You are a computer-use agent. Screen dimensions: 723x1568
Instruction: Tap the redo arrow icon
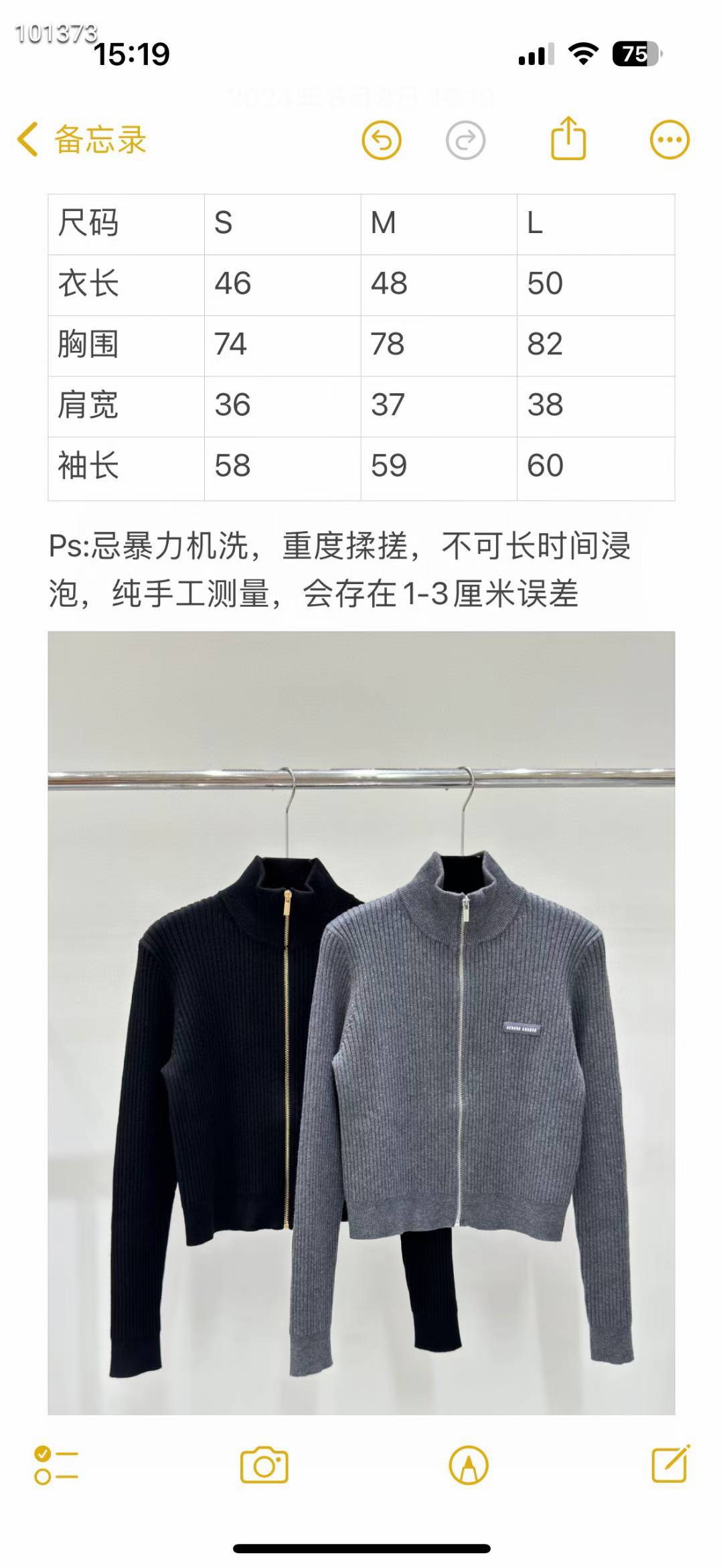(x=465, y=141)
